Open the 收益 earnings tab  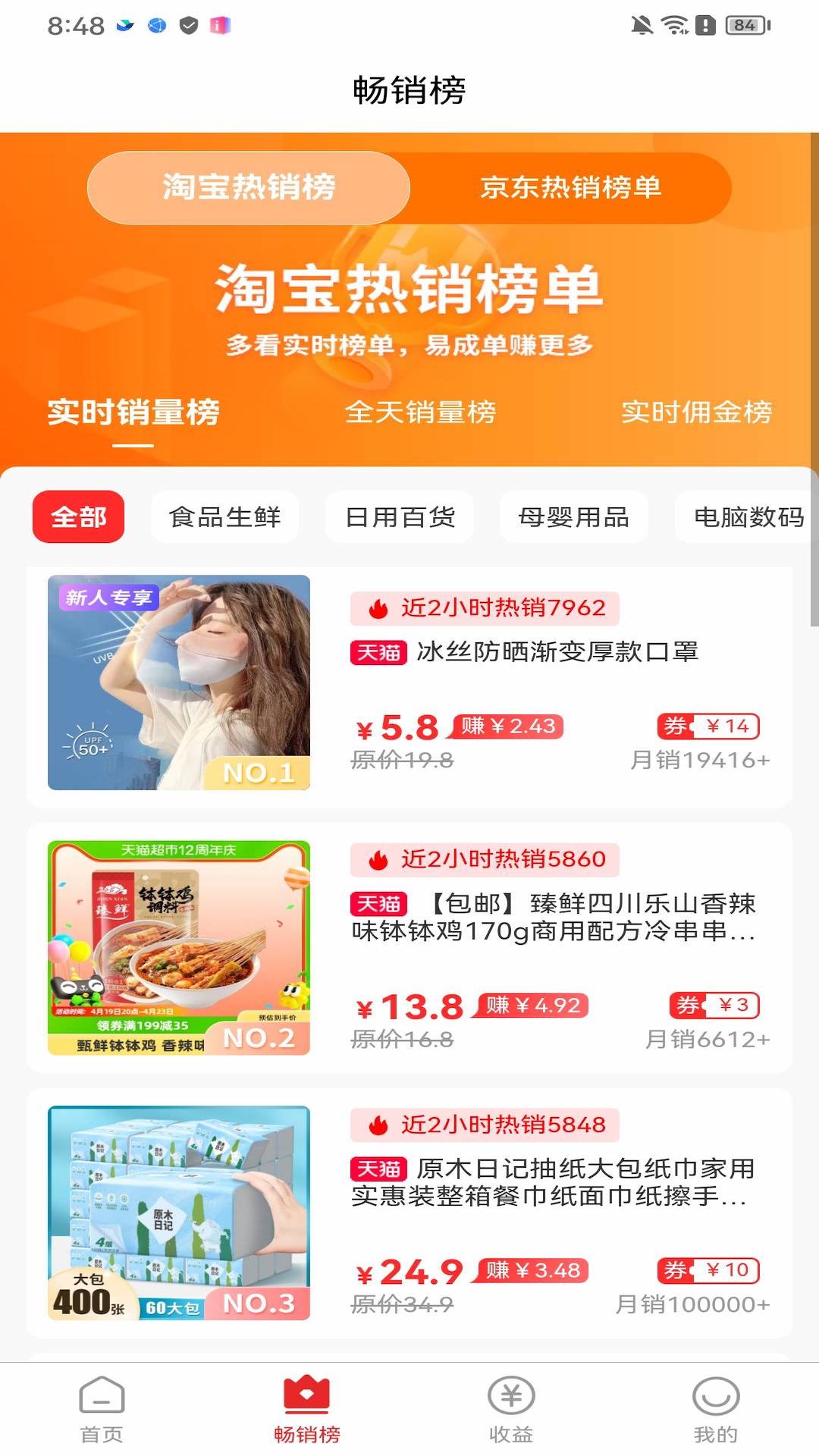pyautogui.click(x=511, y=1409)
